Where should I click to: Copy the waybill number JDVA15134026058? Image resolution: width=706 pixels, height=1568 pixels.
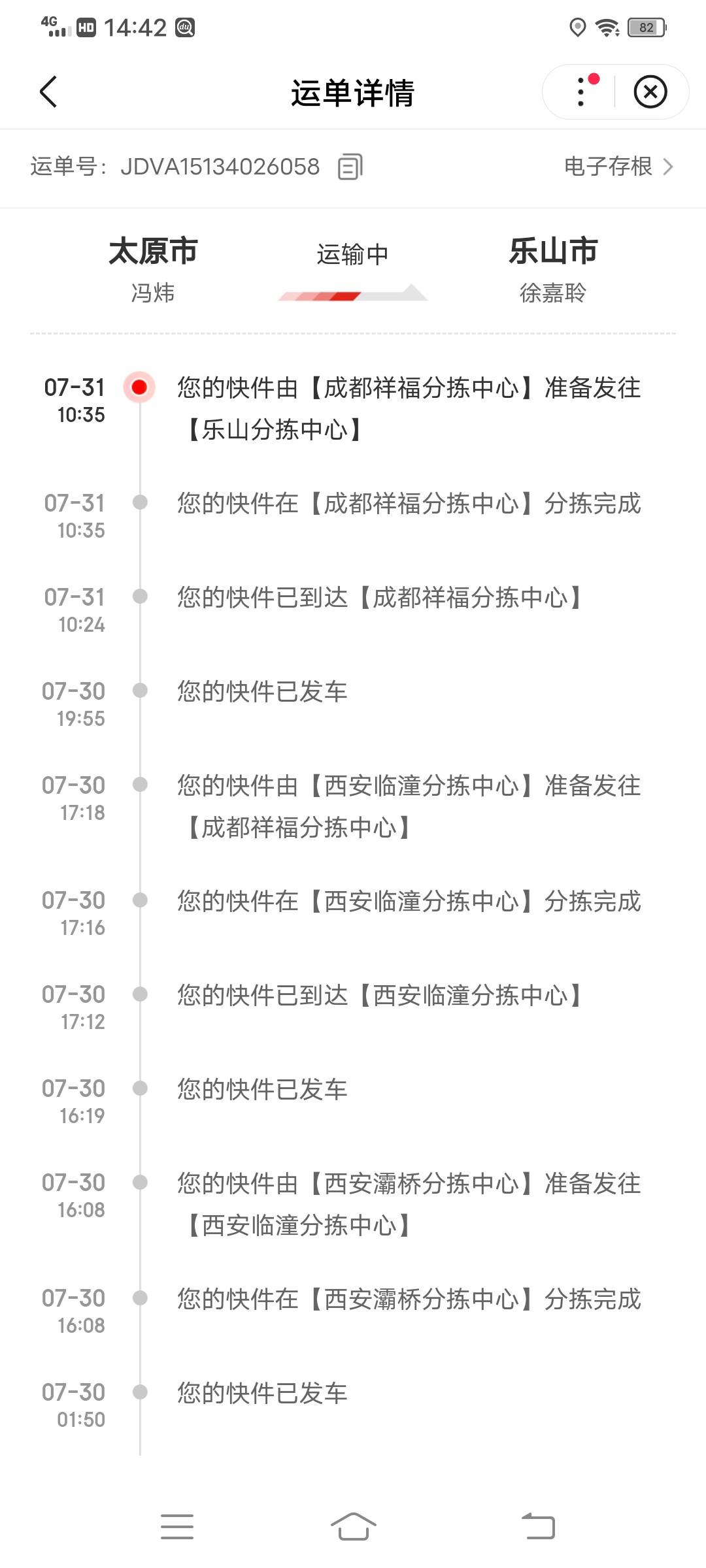coord(350,167)
